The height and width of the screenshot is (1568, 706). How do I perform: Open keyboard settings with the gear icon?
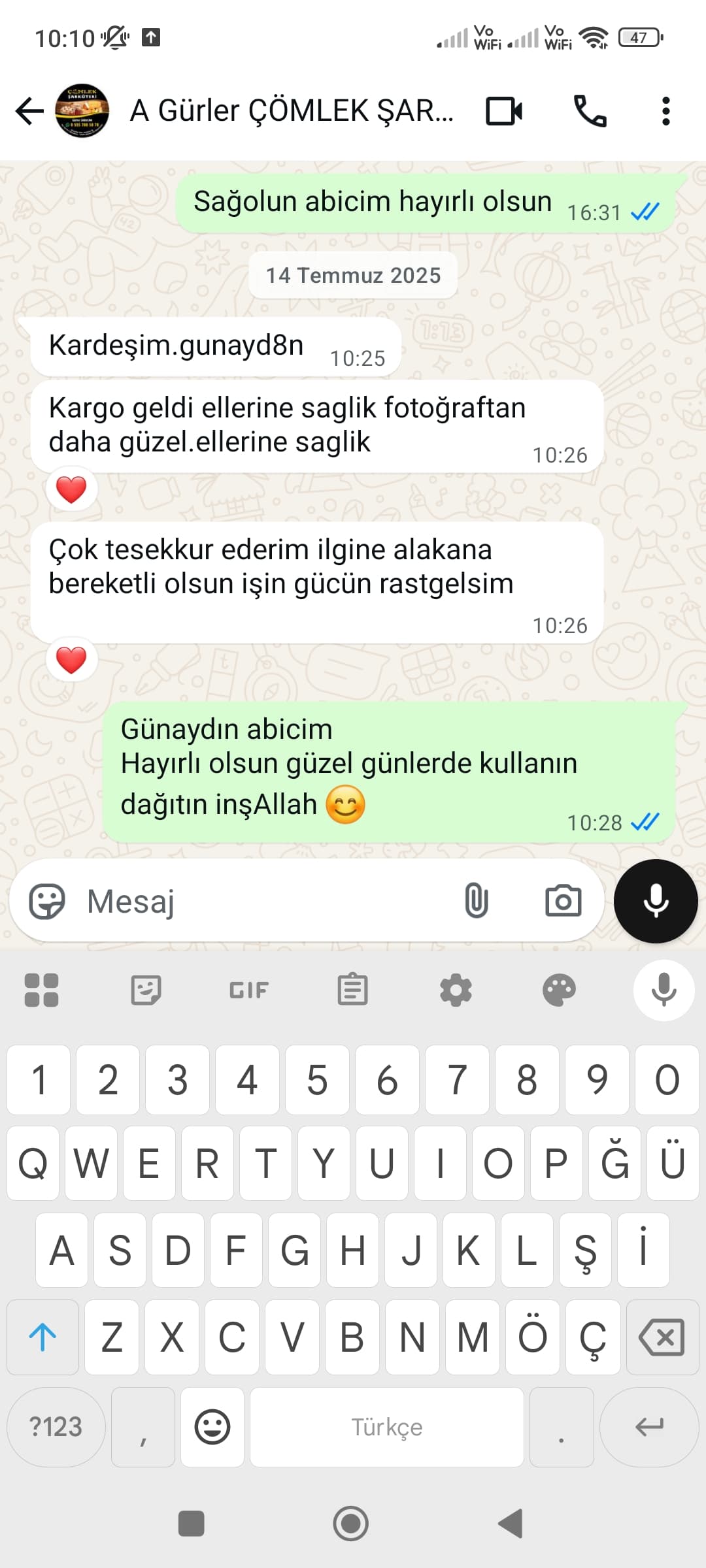tap(456, 990)
